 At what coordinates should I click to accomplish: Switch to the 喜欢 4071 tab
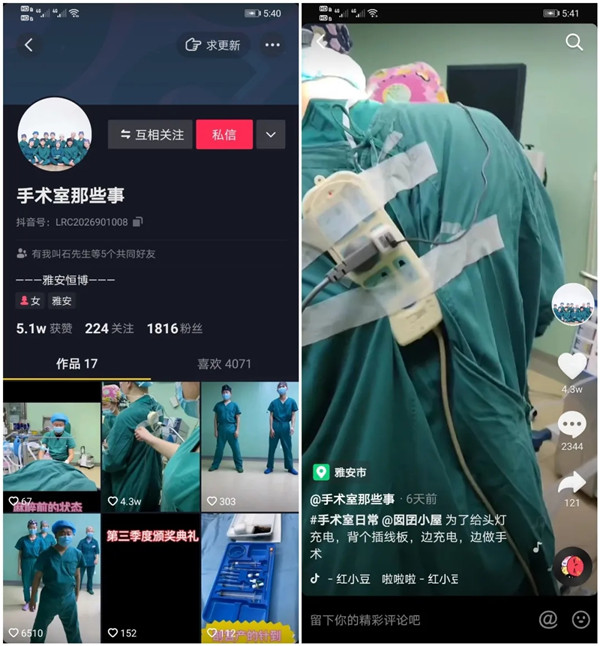pos(224,363)
